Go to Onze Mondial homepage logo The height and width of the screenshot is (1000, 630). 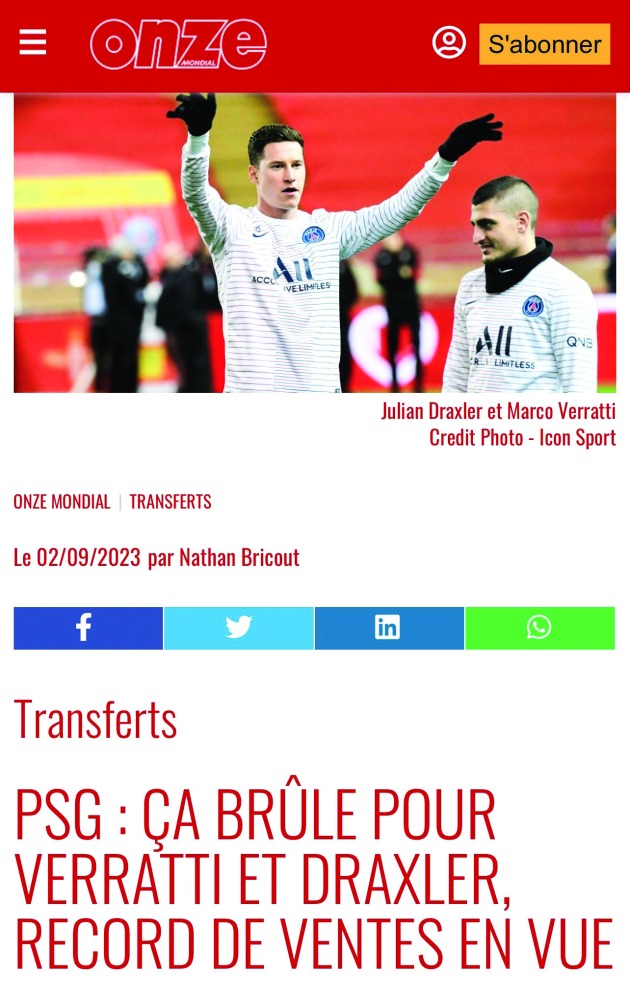[x=178, y=44]
